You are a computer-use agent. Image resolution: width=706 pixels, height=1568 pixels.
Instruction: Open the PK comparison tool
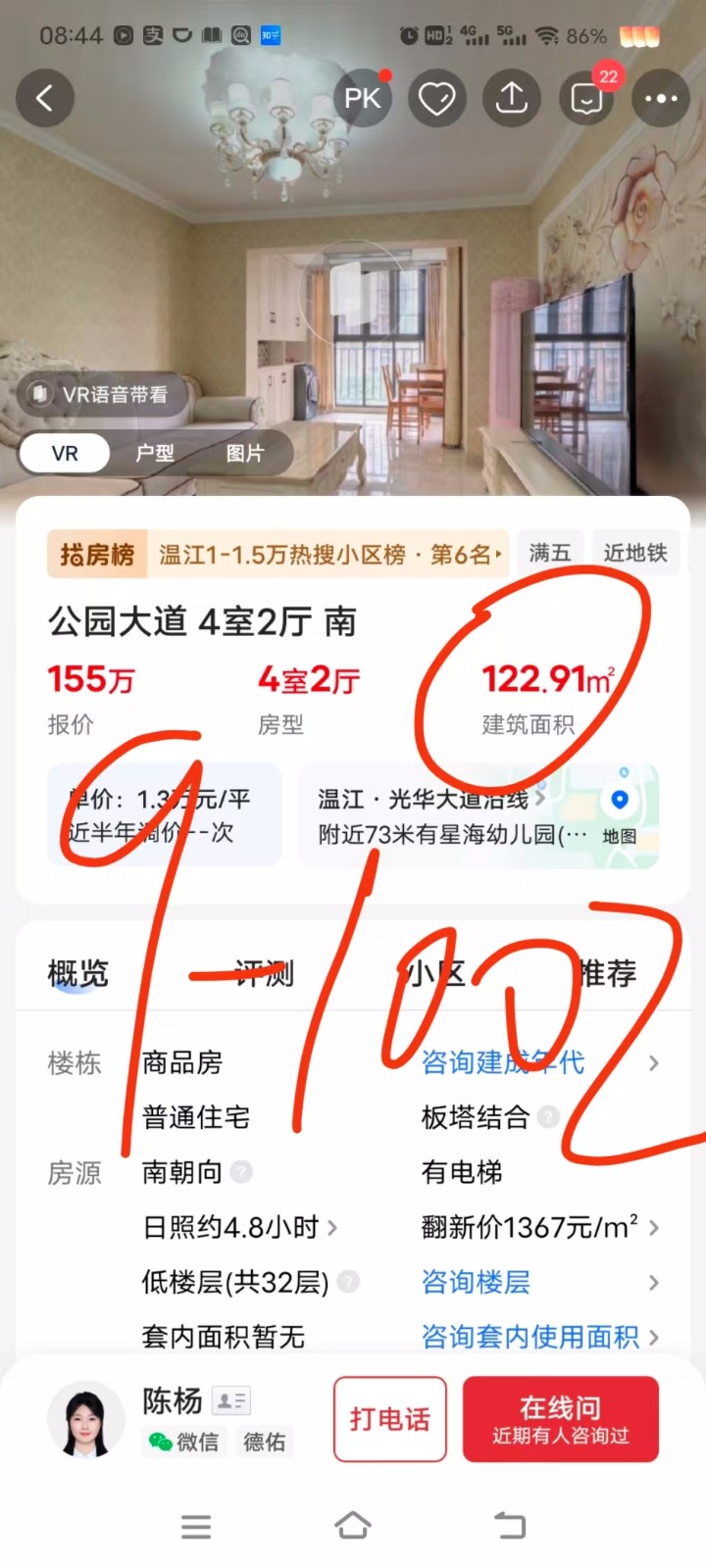click(362, 98)
